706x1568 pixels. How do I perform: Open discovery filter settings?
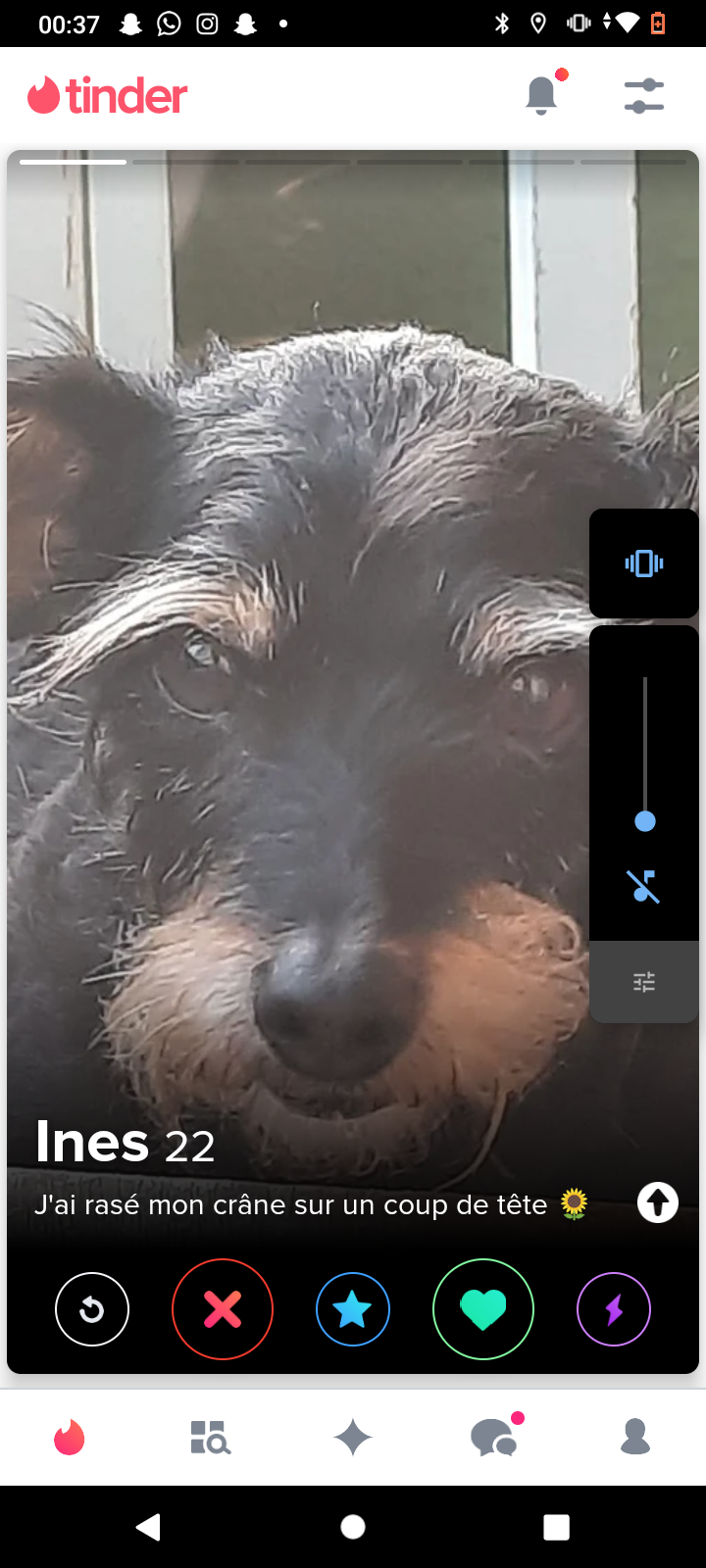pos(643,96)
